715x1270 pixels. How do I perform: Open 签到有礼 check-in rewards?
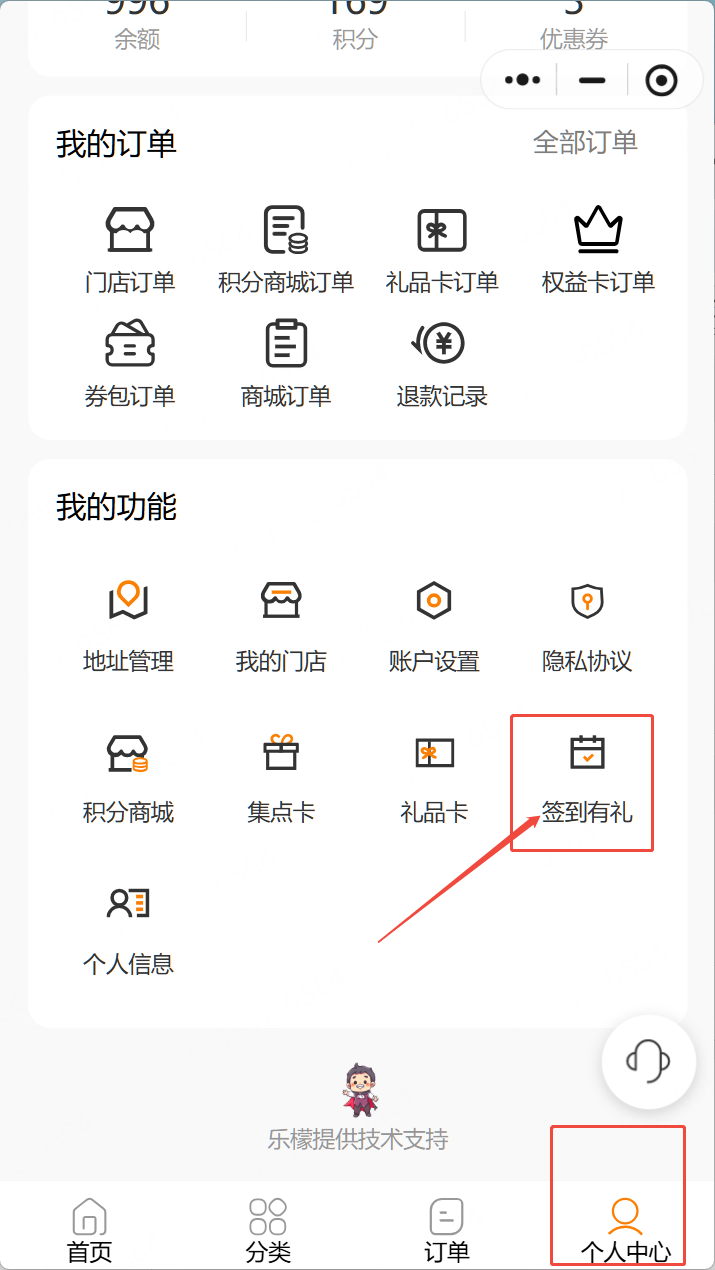point(587,778)
